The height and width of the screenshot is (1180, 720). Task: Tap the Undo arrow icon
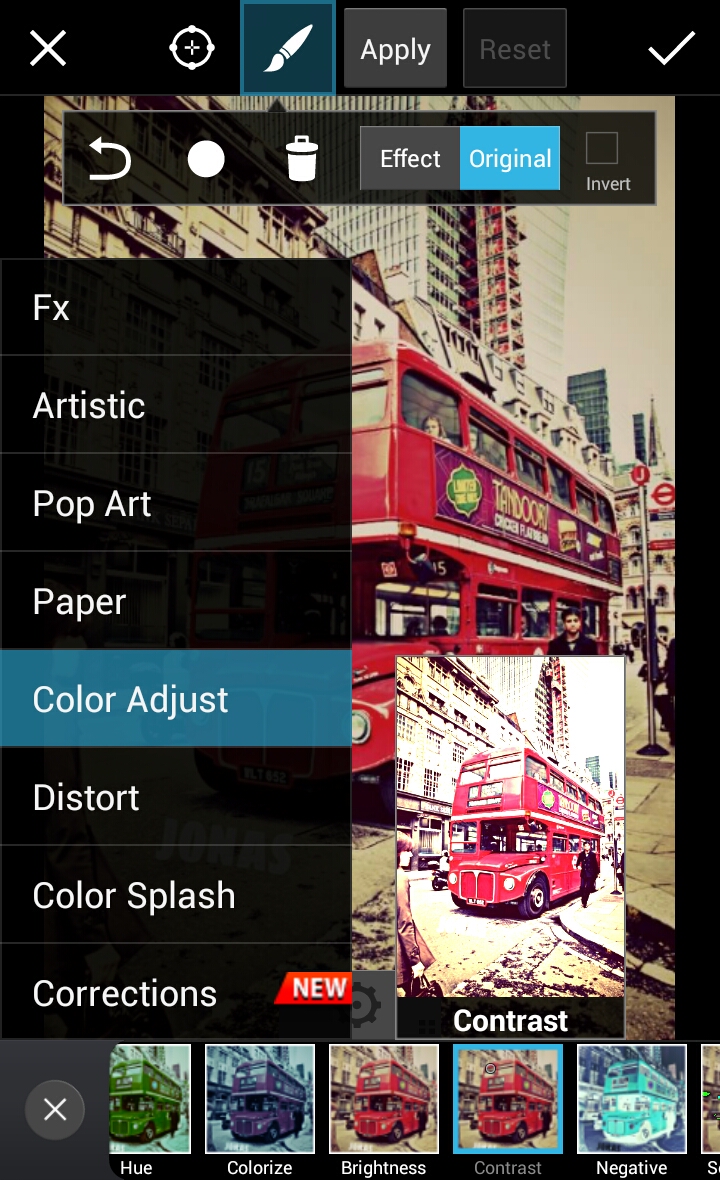coord(110,158)
